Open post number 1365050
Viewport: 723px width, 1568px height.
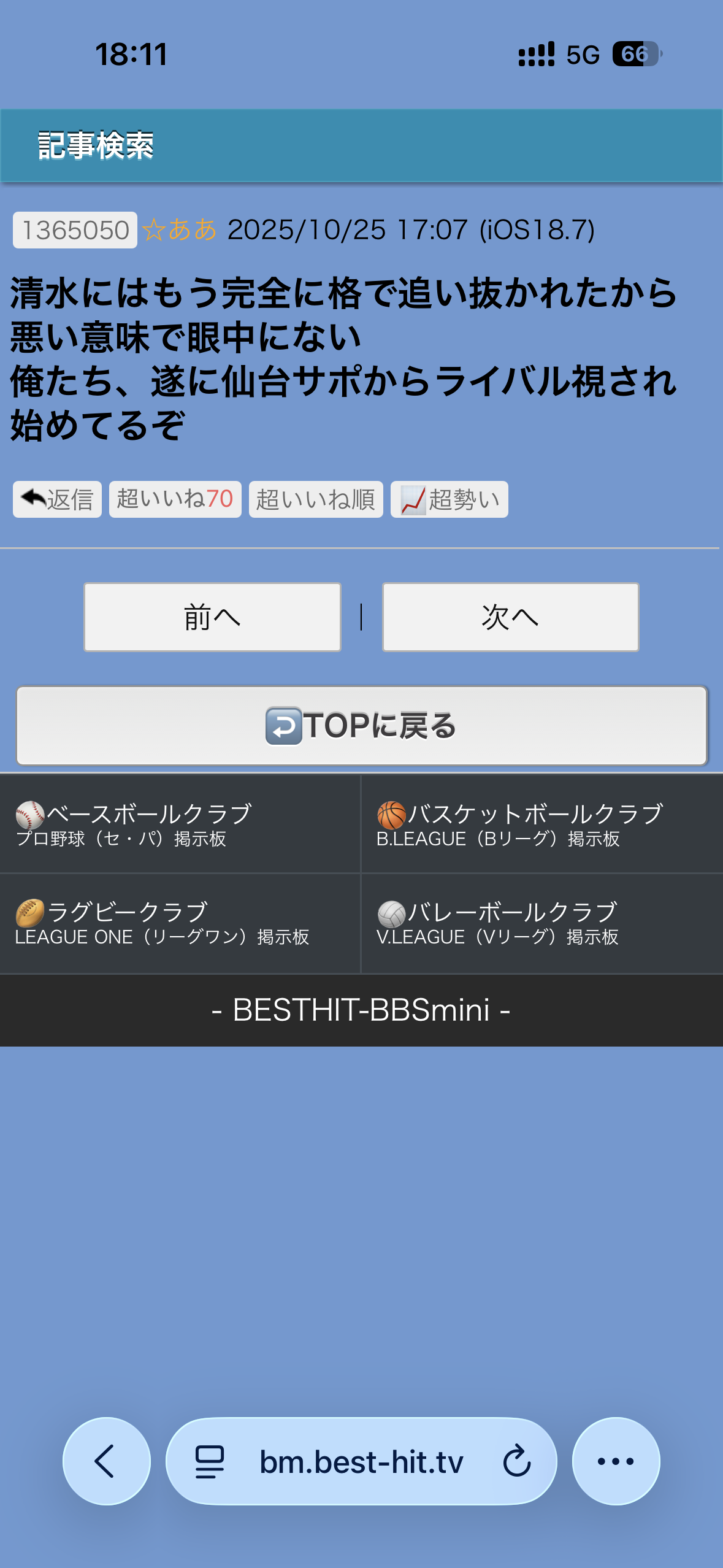(75, 231)
